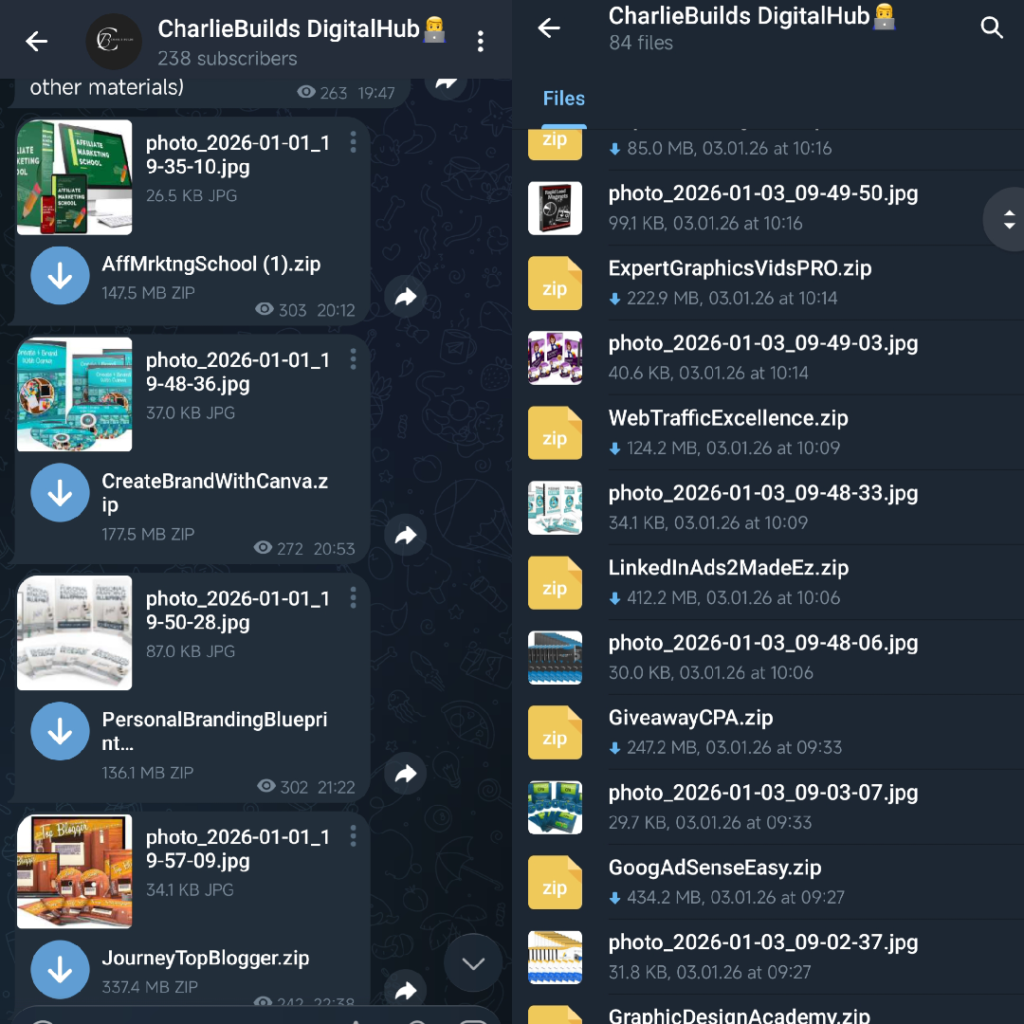Open the channel overflow menu beside 238 subscribers
1024x1024 pixels.
[x=481, y=41]
